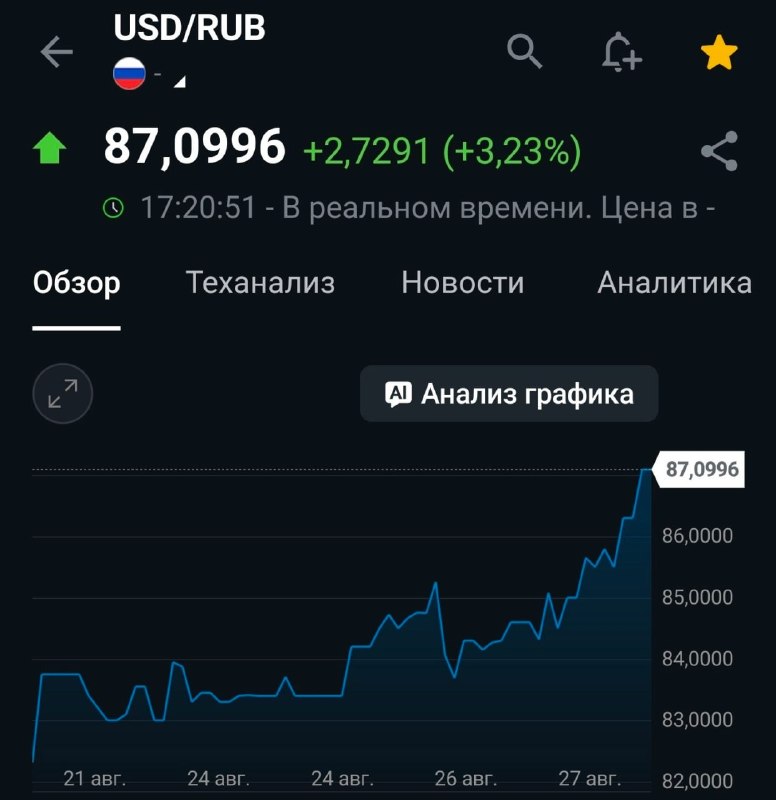This screenshot has height=800, width=776.
Task: Open the search magnifier icon
Action: click(x=524, y=52)
